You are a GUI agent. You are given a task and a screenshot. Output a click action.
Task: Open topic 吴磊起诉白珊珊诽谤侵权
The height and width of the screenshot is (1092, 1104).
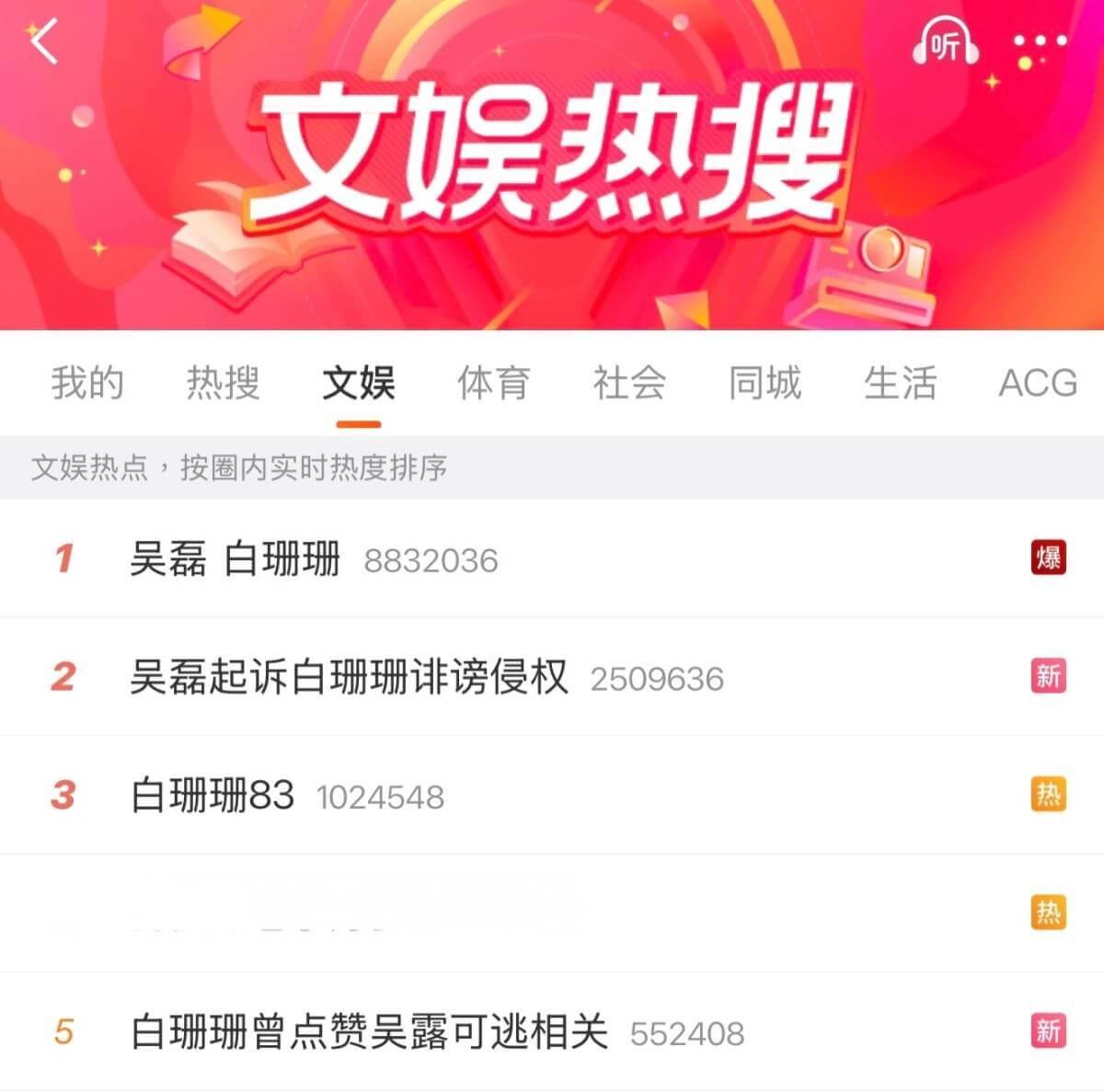pyautogui.click(x=350, y=678)
